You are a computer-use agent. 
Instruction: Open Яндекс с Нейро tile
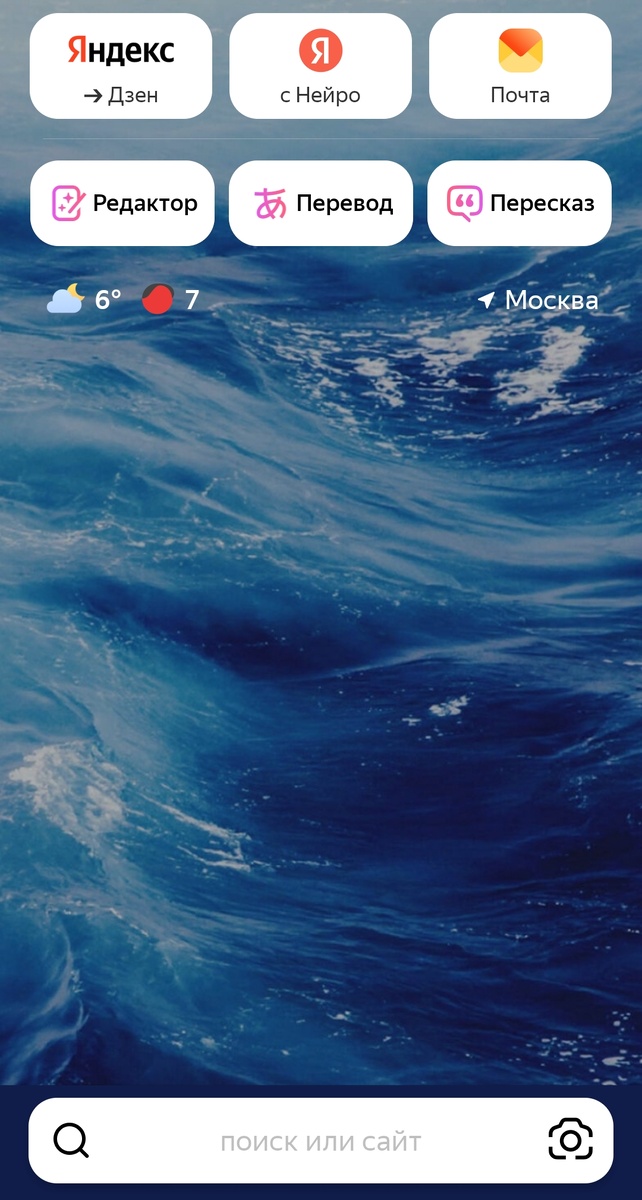coord(320,66)
